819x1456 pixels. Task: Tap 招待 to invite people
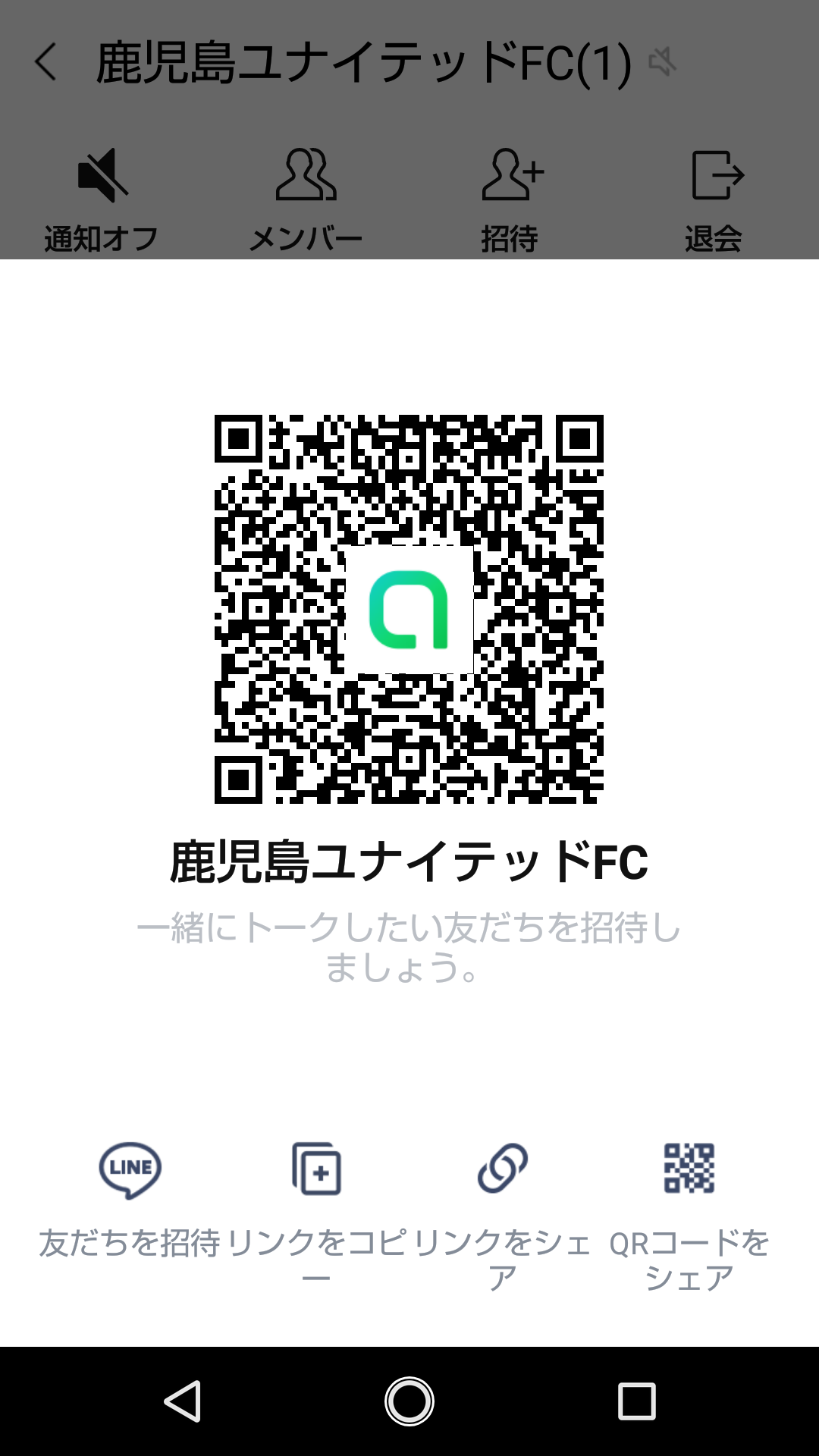coord(510,199)
